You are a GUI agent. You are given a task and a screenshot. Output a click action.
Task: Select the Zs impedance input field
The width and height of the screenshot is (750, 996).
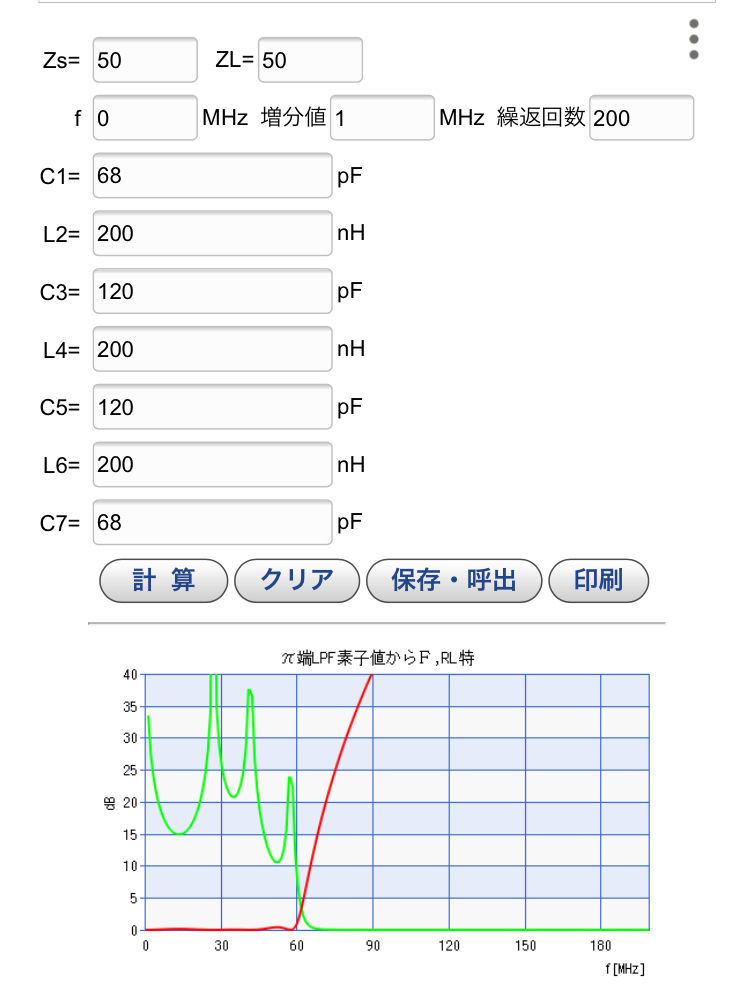click(143, 60)
